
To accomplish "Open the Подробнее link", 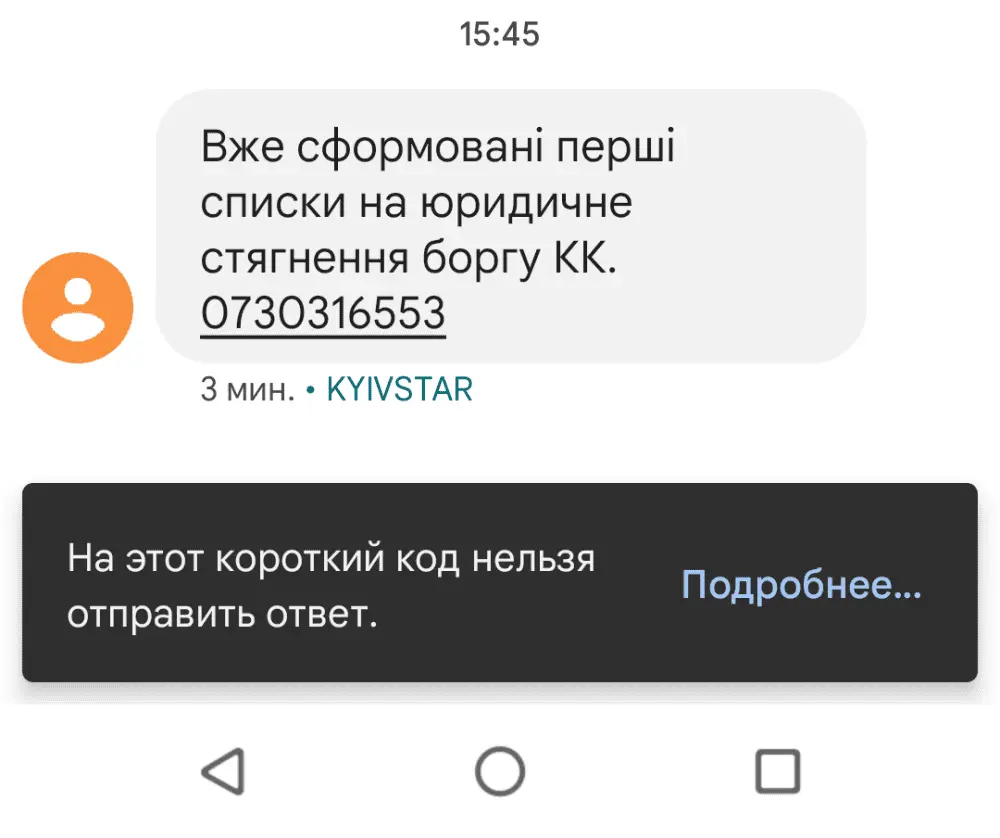I will point(801,586).
